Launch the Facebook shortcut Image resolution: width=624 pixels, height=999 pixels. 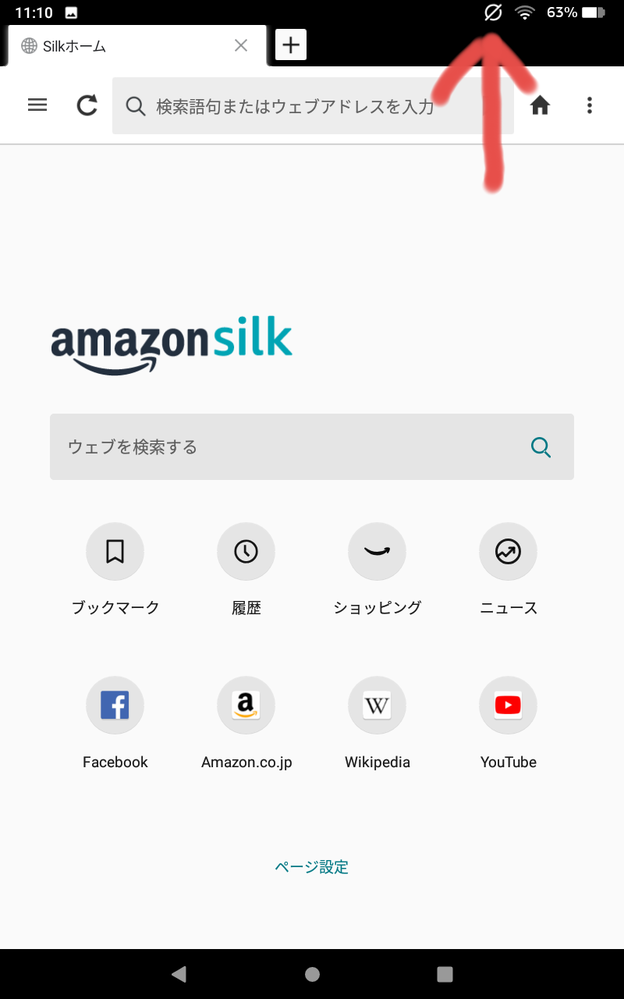[x=115, y=706]
